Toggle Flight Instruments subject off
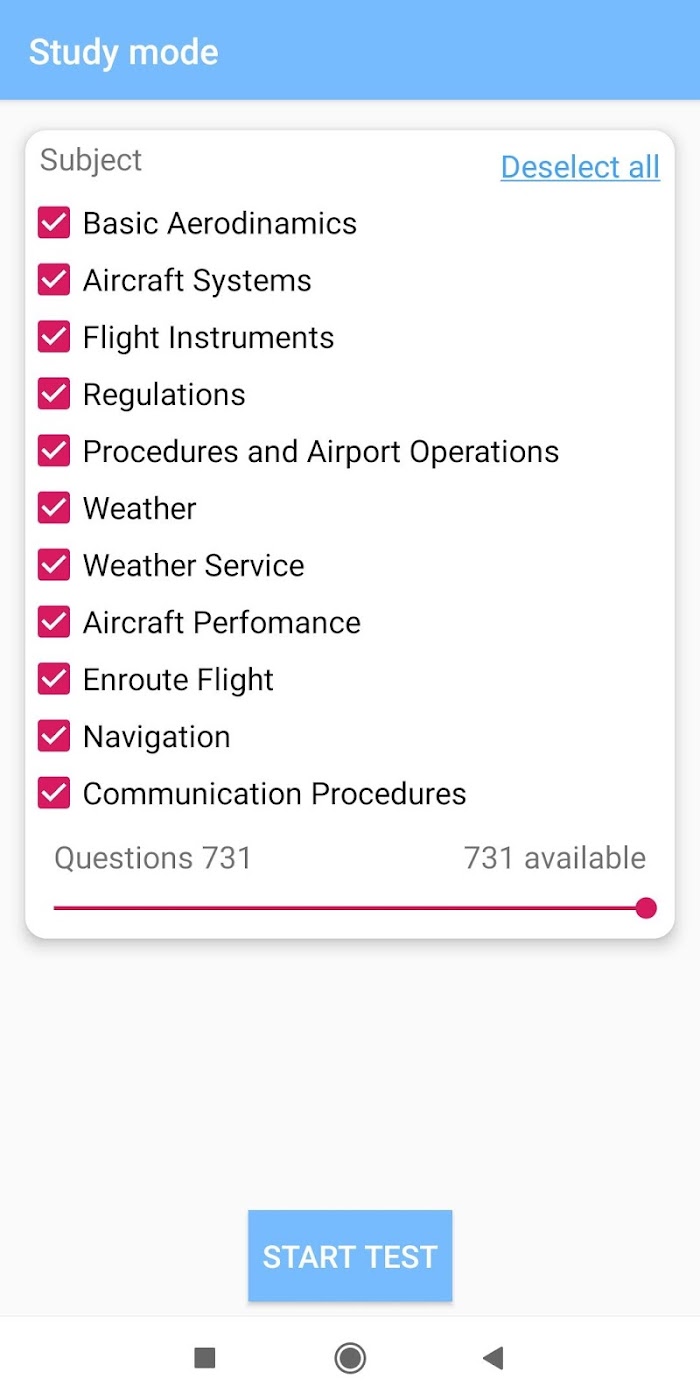 pyautogui.click(x=54, y=337)
